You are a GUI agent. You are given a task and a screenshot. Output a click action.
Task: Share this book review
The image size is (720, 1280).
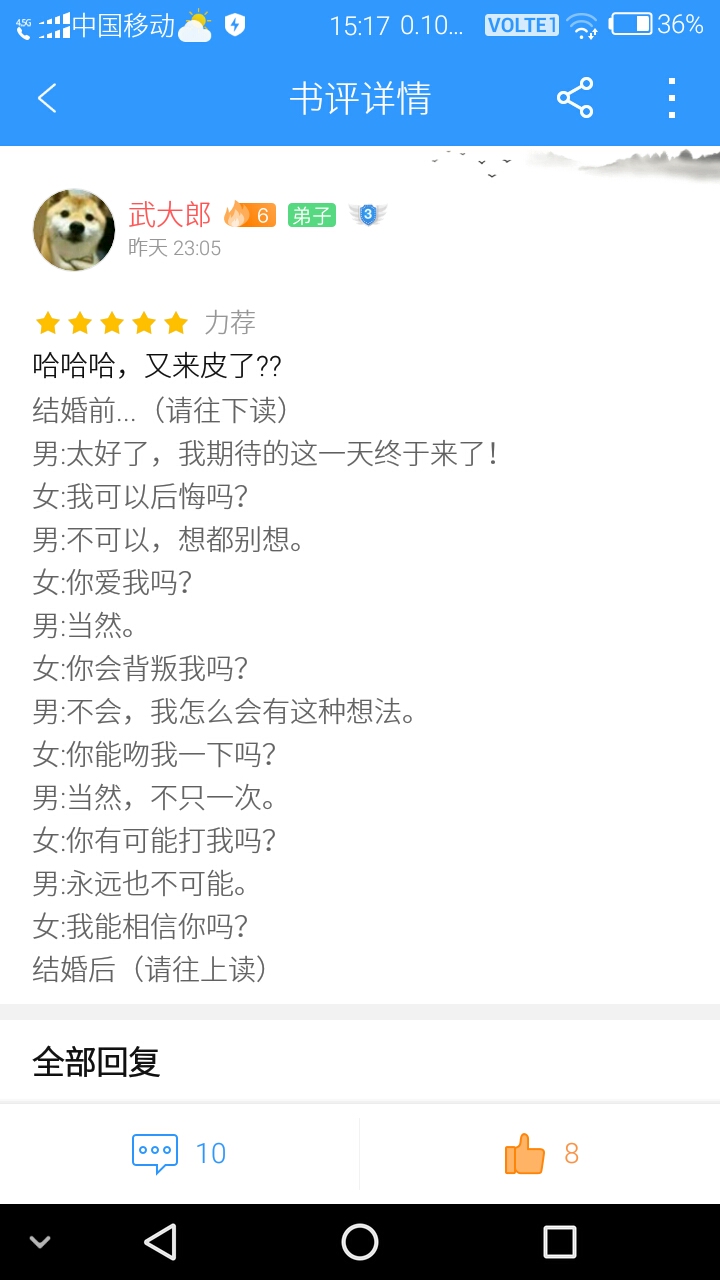pyautogui.click(x=575, y=98)
